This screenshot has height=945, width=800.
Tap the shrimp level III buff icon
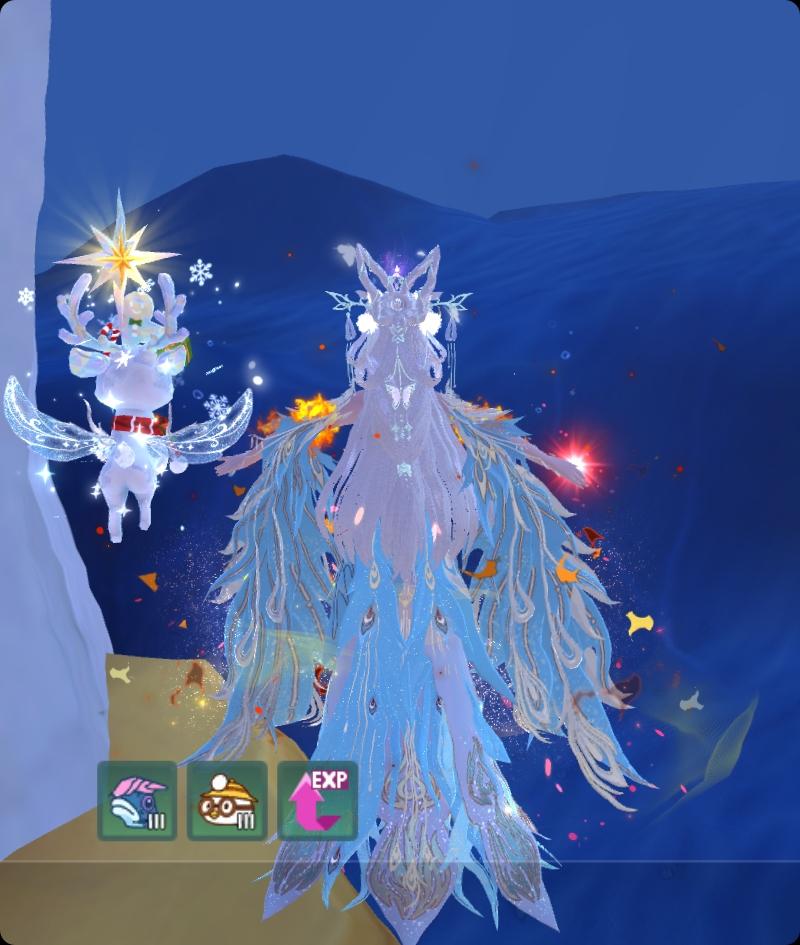[137, 800]
